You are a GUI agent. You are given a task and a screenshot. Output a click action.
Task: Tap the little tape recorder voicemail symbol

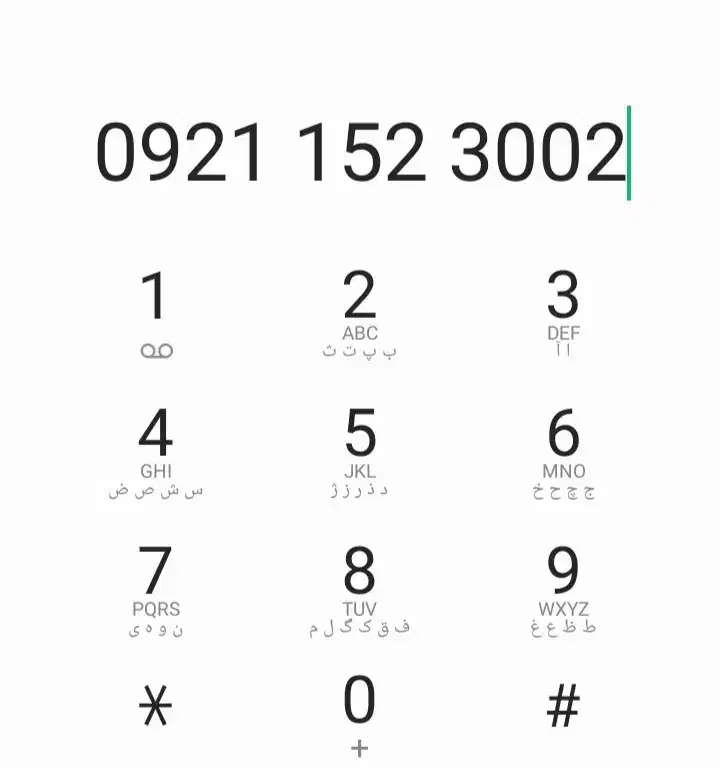click(x=156, y=349)
